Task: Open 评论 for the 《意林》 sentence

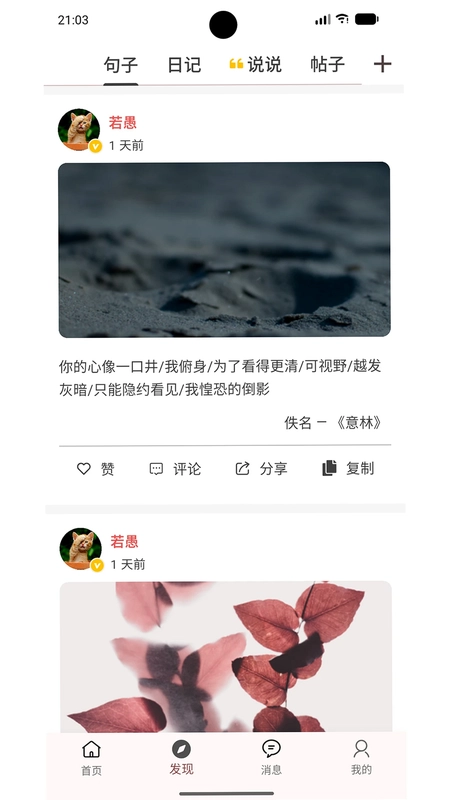Action: [175, 469]
